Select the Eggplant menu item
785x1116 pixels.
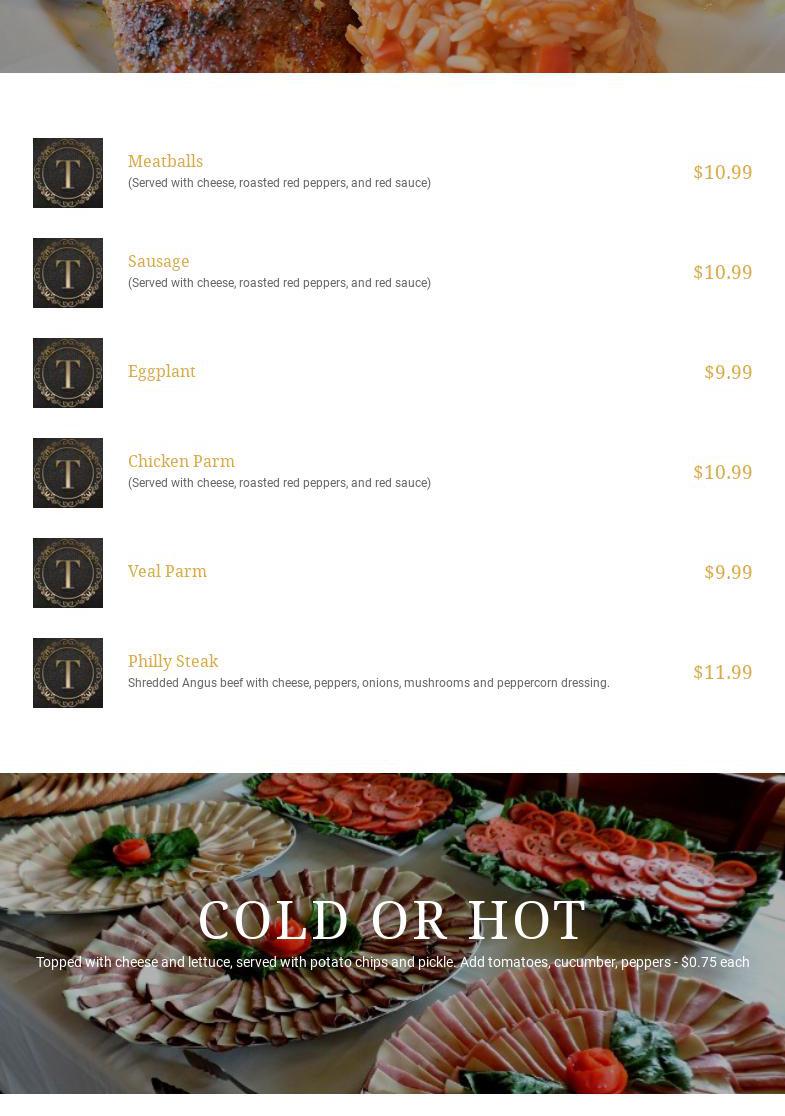click(162, 372)
